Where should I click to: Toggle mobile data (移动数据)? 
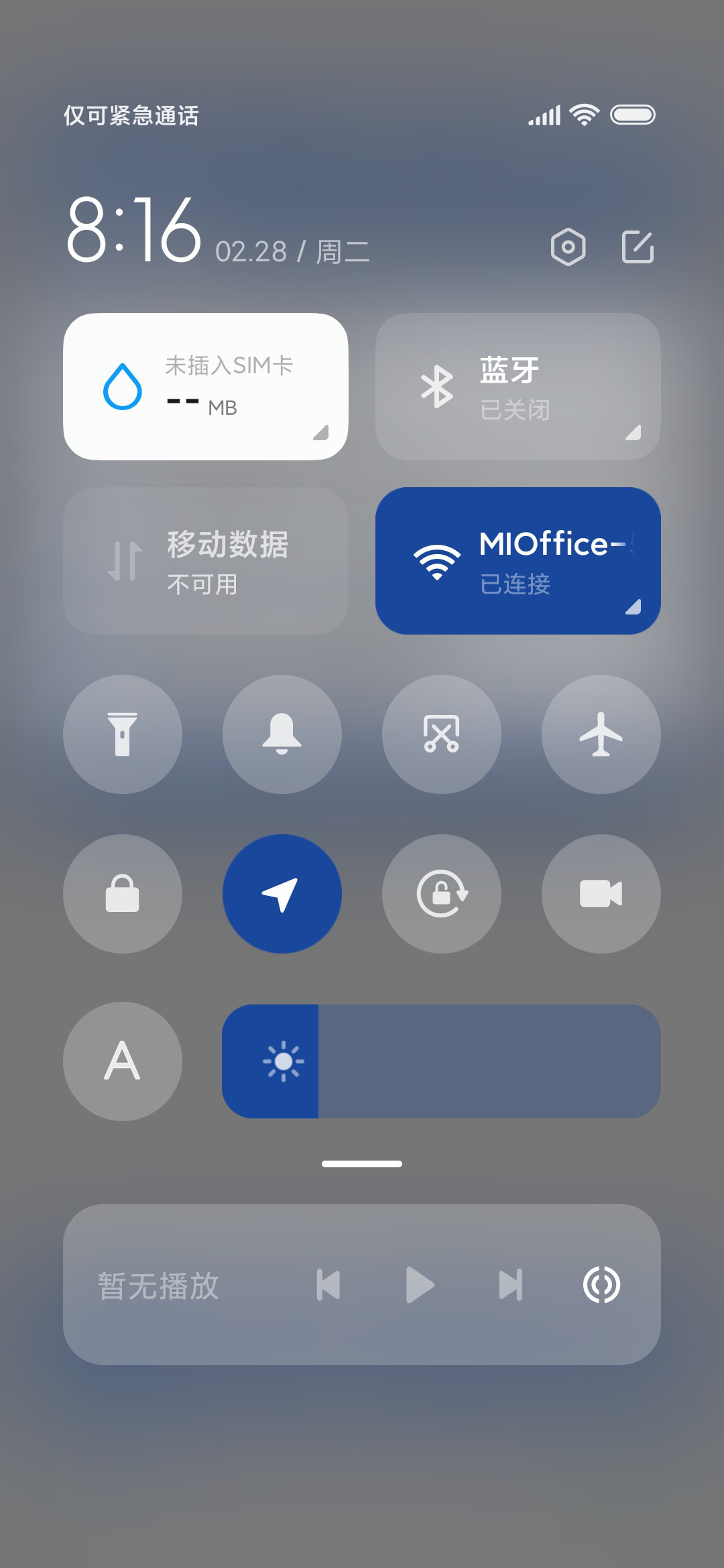point(206,561)
